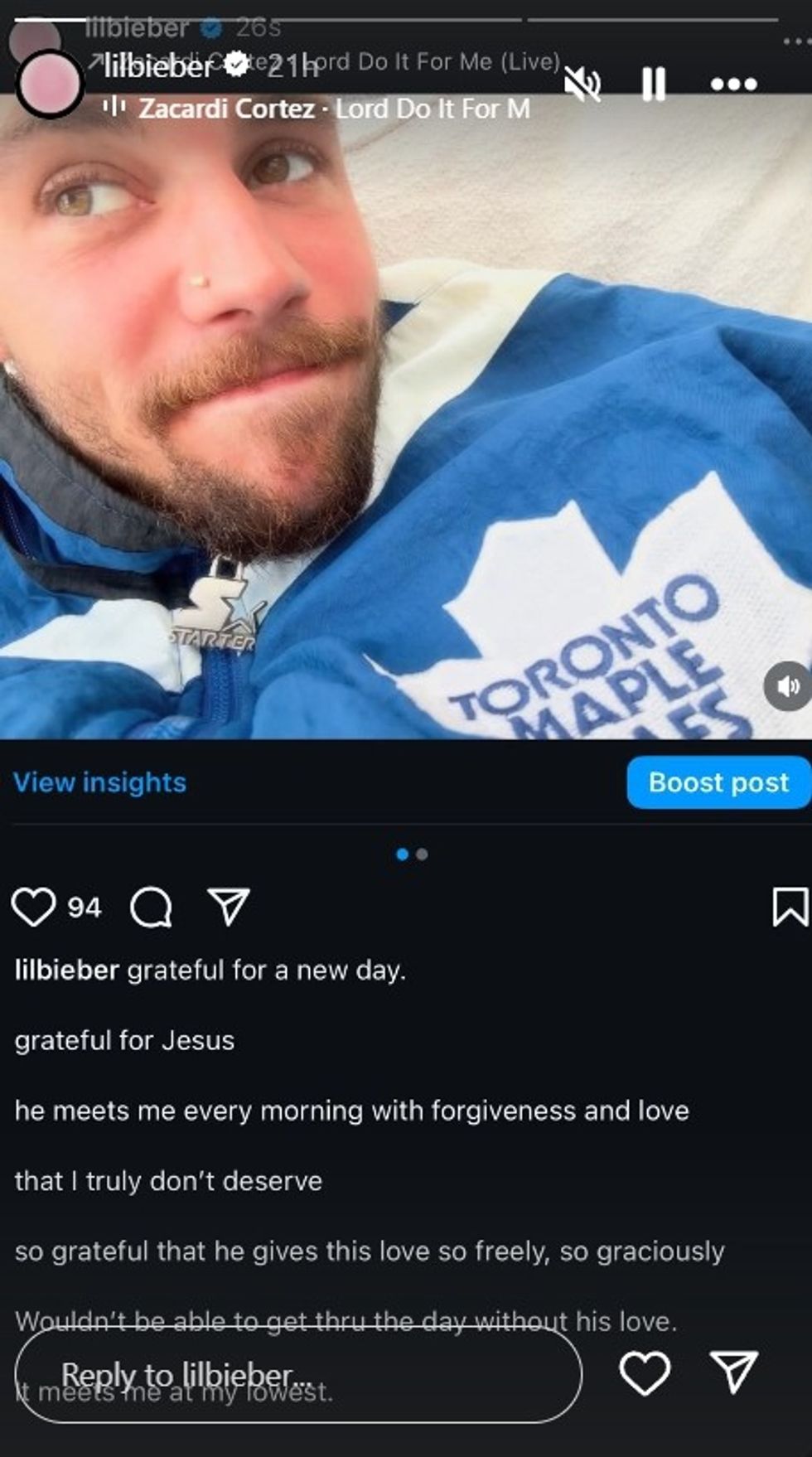The height and width of the screenshot is (1457, 812).
Task: Tap Boost post button
Action: [718, 782]
